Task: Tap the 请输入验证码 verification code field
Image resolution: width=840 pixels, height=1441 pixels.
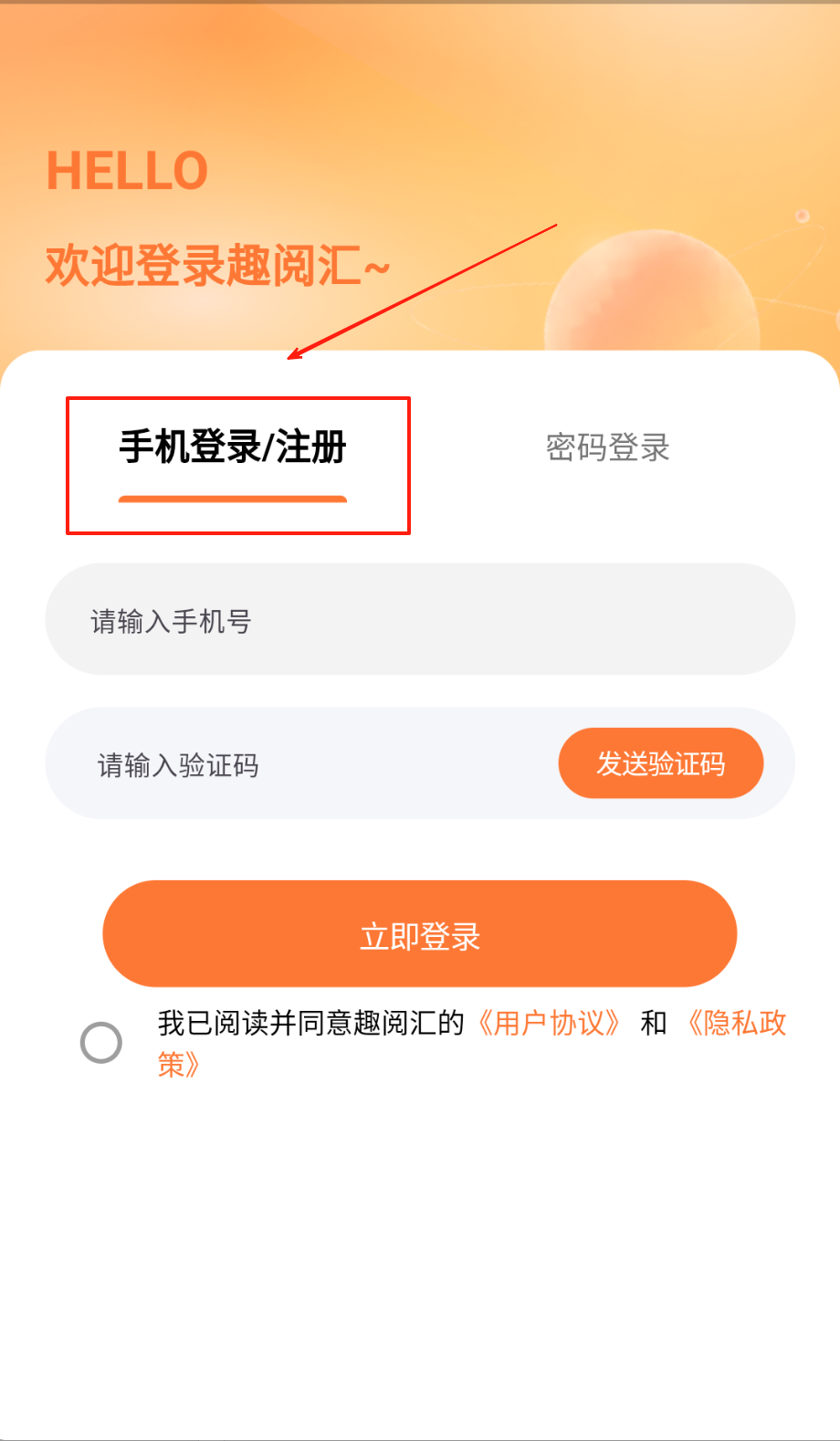Action: [x=301, y=764]
